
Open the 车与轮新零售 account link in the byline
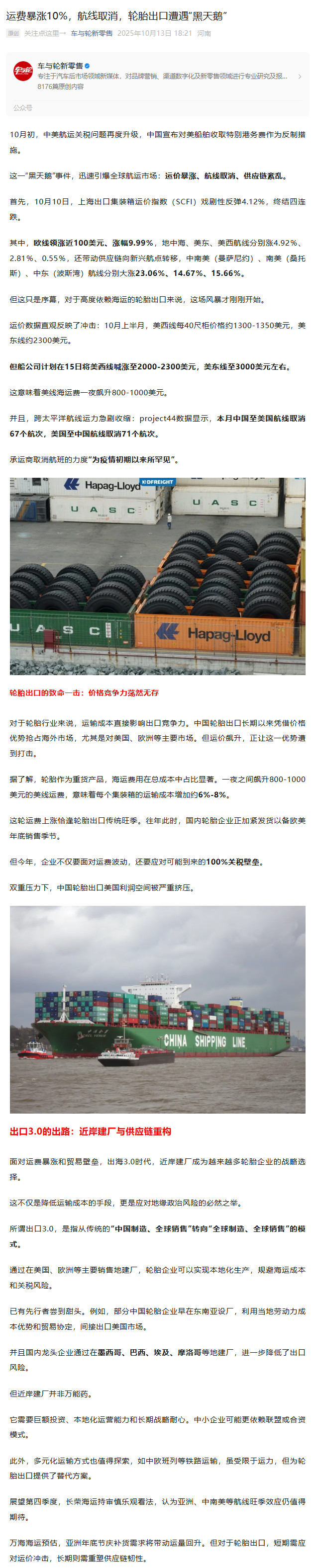[92, 33]
